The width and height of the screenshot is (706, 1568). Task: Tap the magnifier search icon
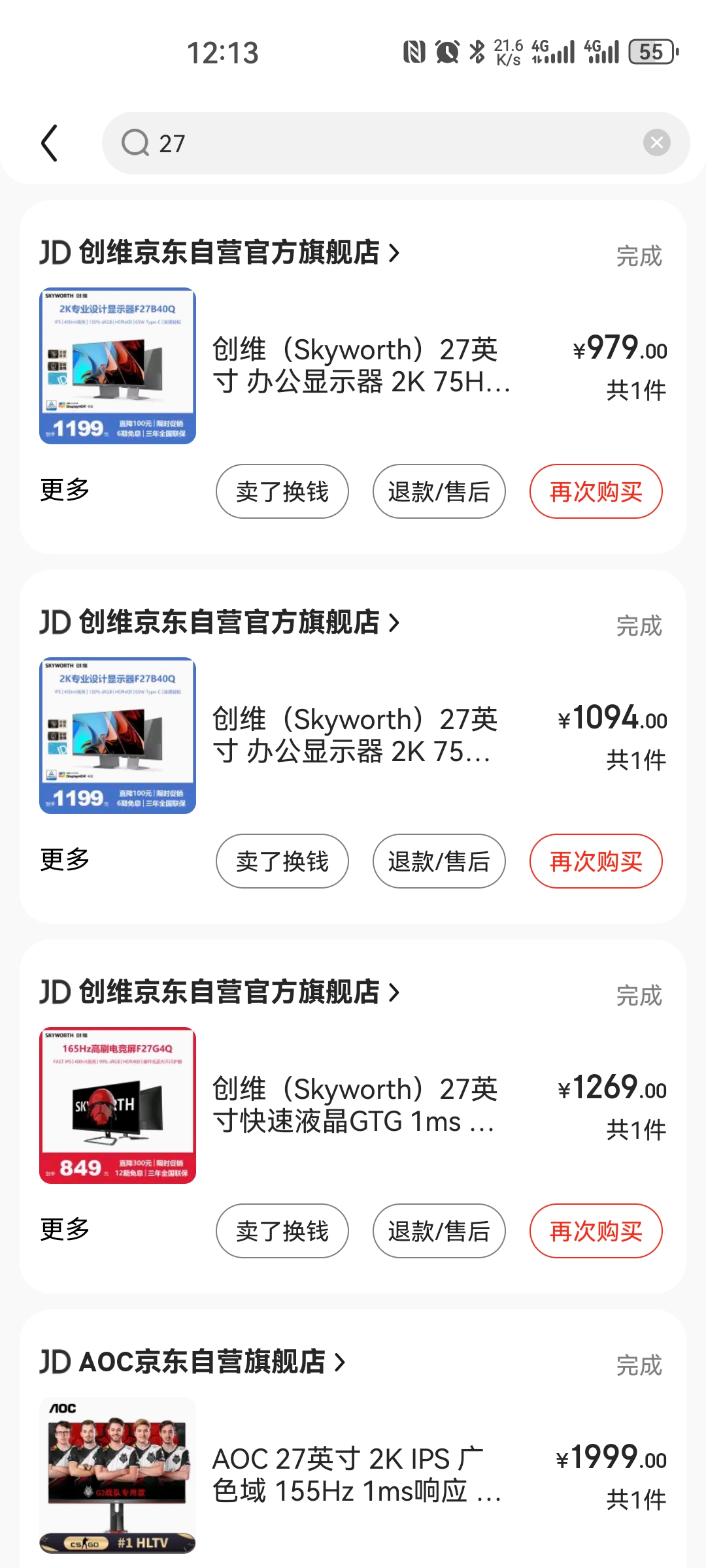[135, 142]
